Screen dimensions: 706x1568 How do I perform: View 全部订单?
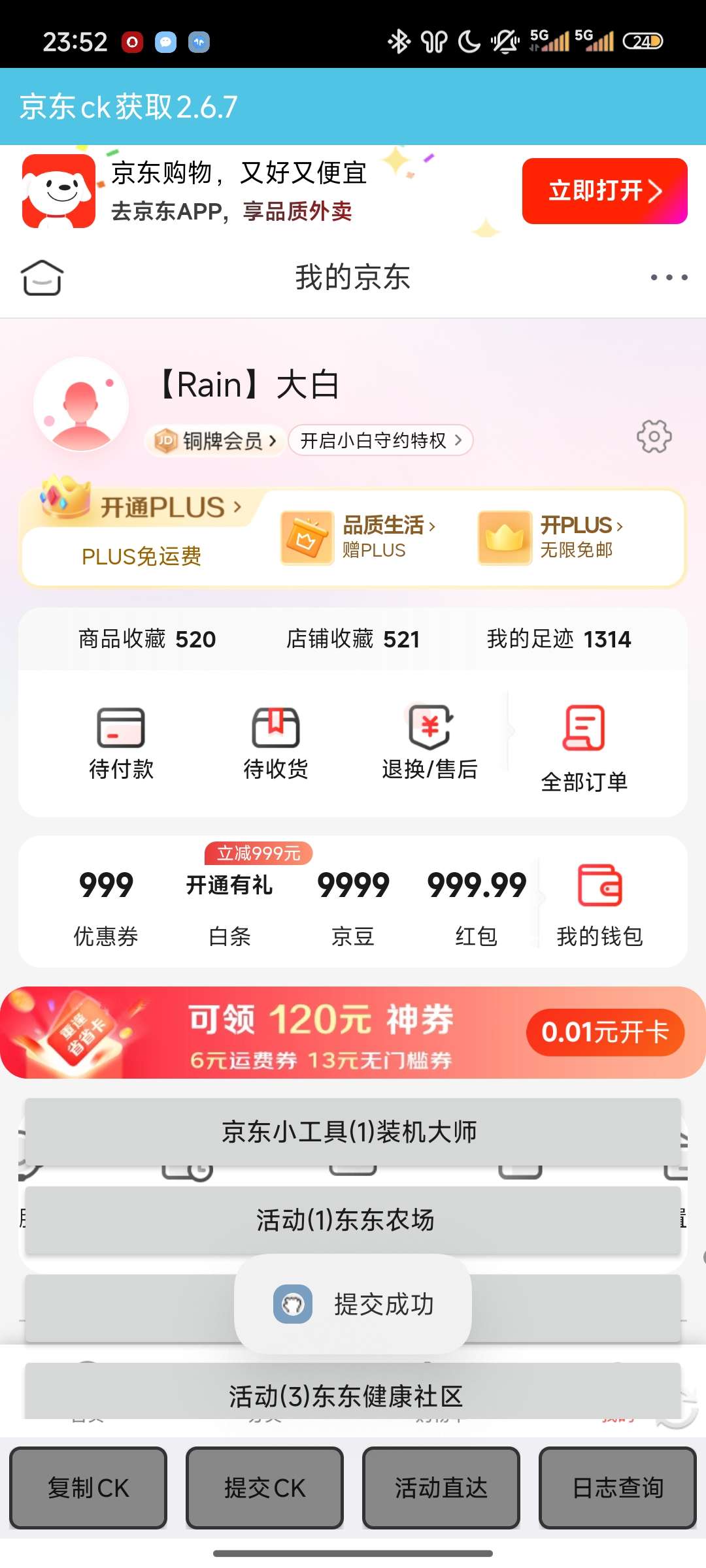pos(584,748)
